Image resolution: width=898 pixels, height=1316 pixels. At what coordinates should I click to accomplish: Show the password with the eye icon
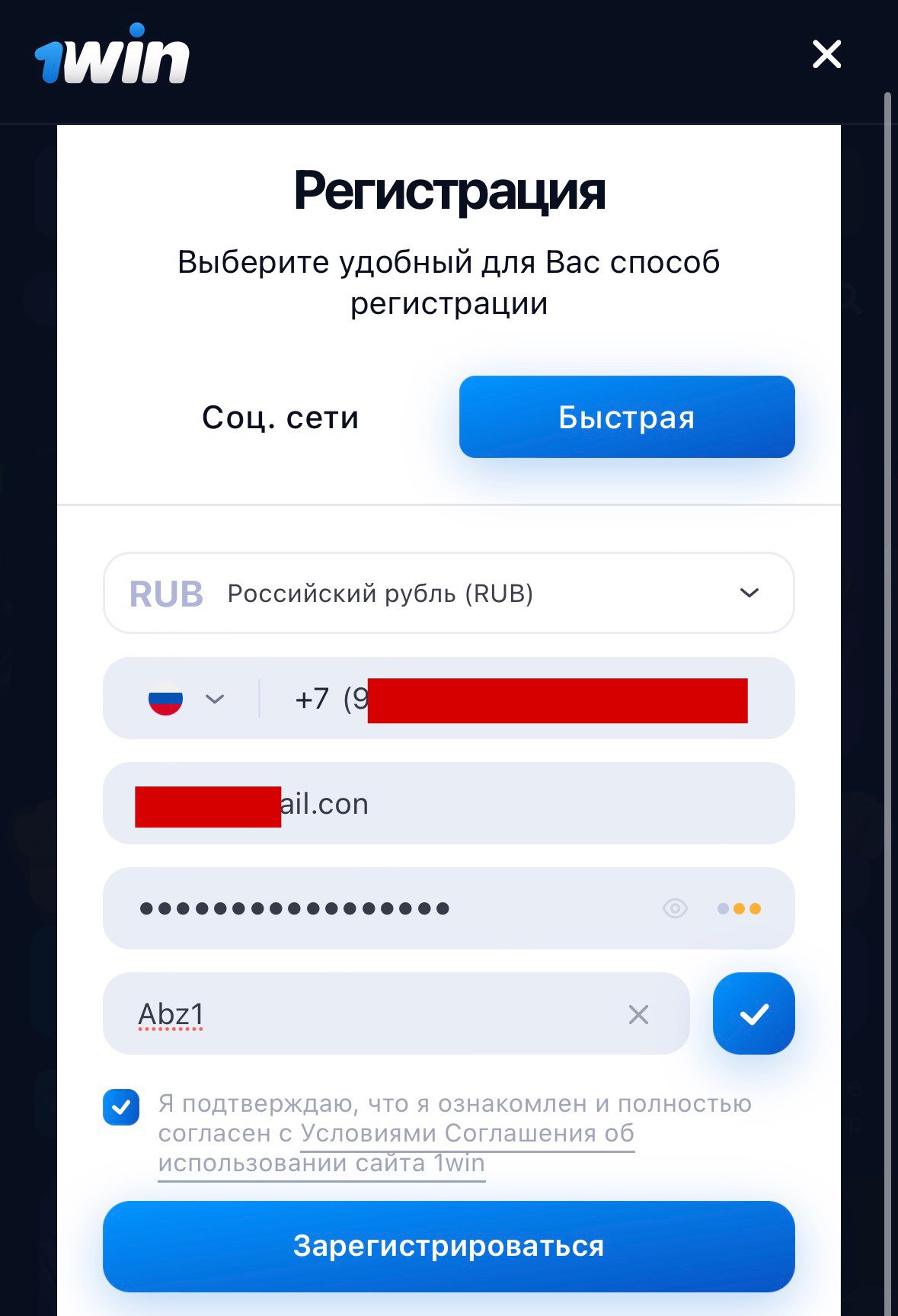tap(675, 908)
